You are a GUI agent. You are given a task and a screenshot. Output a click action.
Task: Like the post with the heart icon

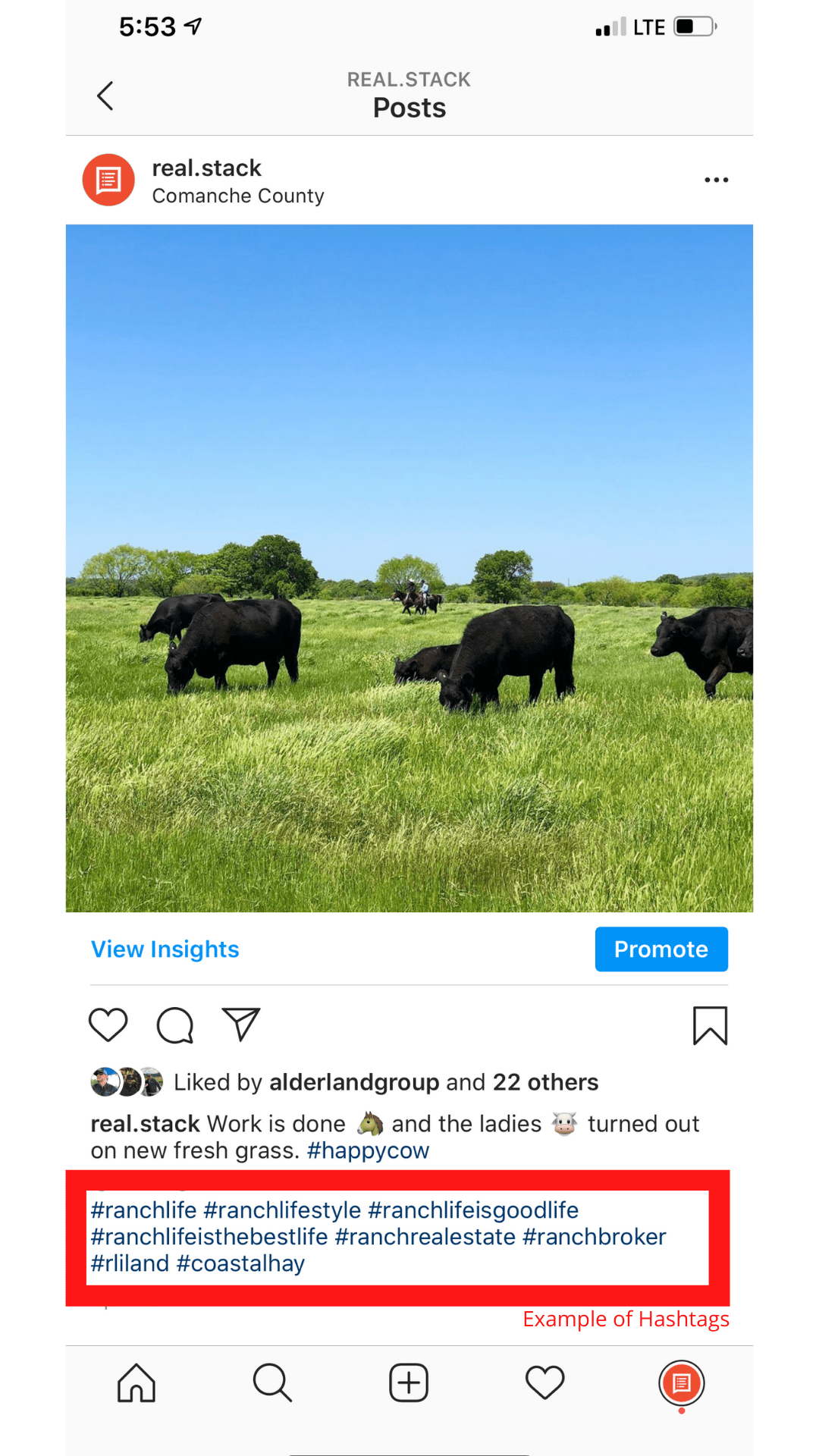click(x=108, y=1025)
